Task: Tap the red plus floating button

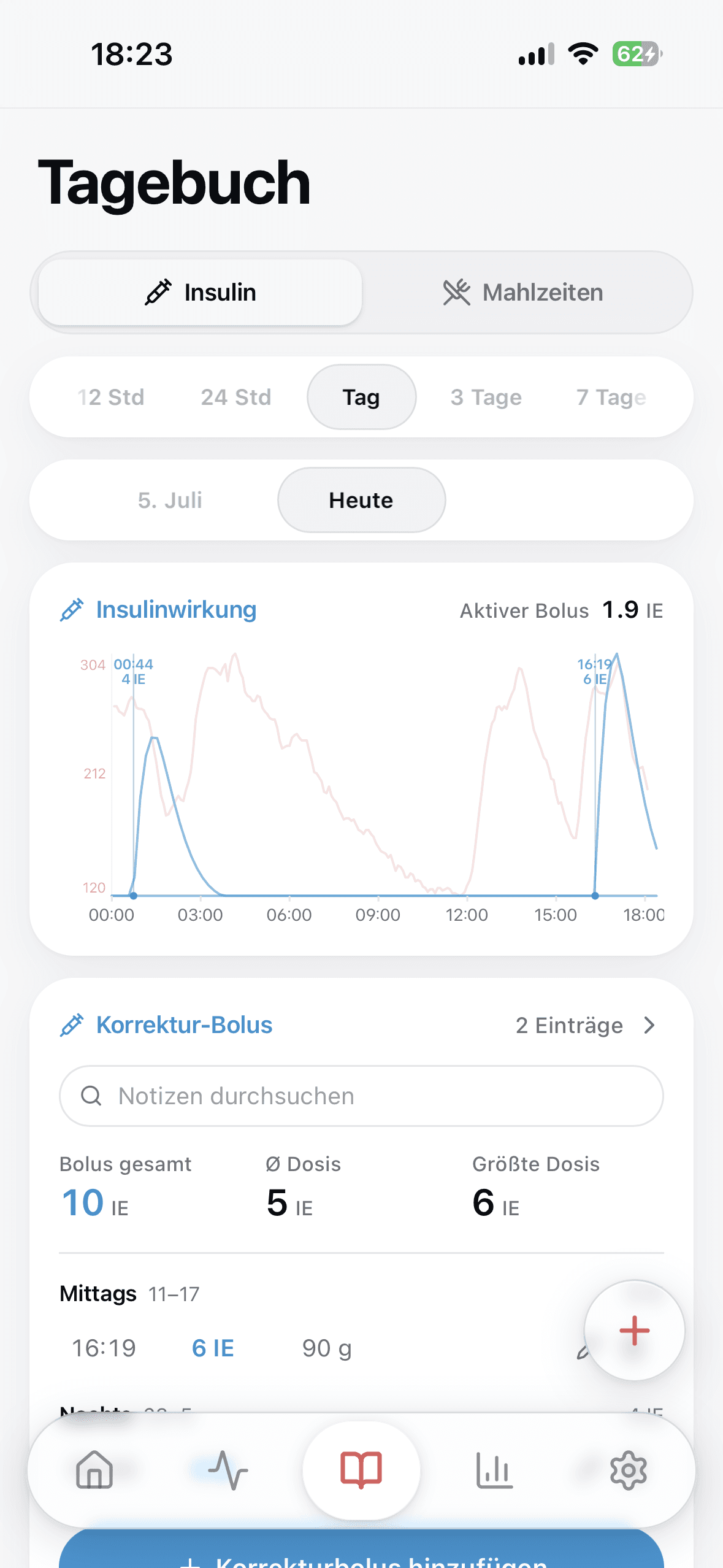Action: point(634,1331)
